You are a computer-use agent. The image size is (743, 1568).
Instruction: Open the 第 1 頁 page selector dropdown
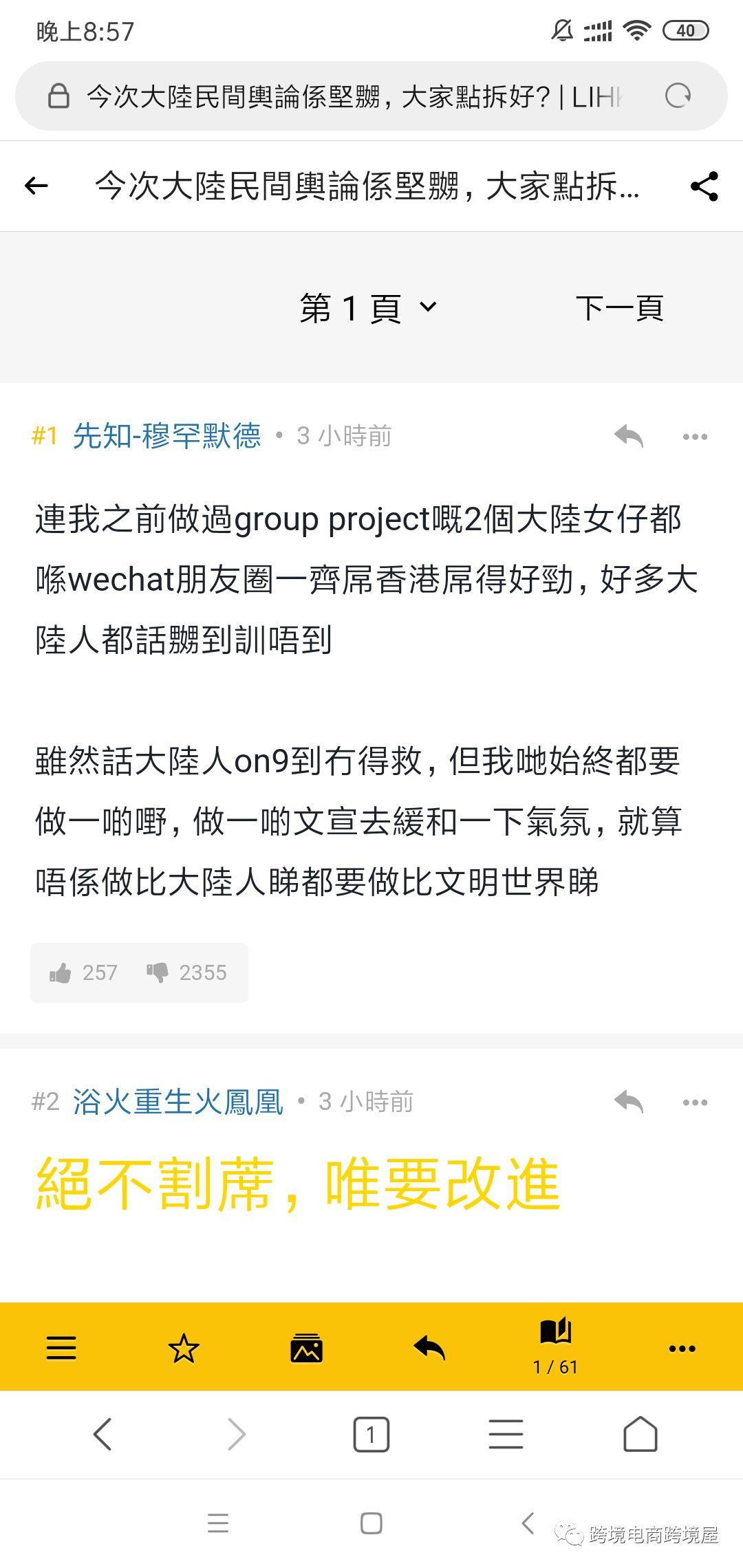(368, 307)
